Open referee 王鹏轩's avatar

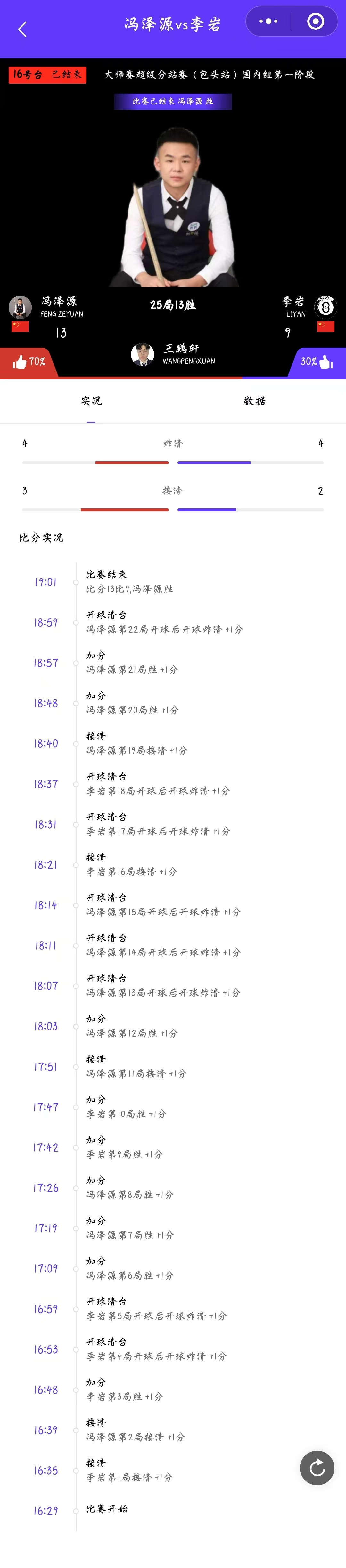pyautogui.click(x=142, y=354)
